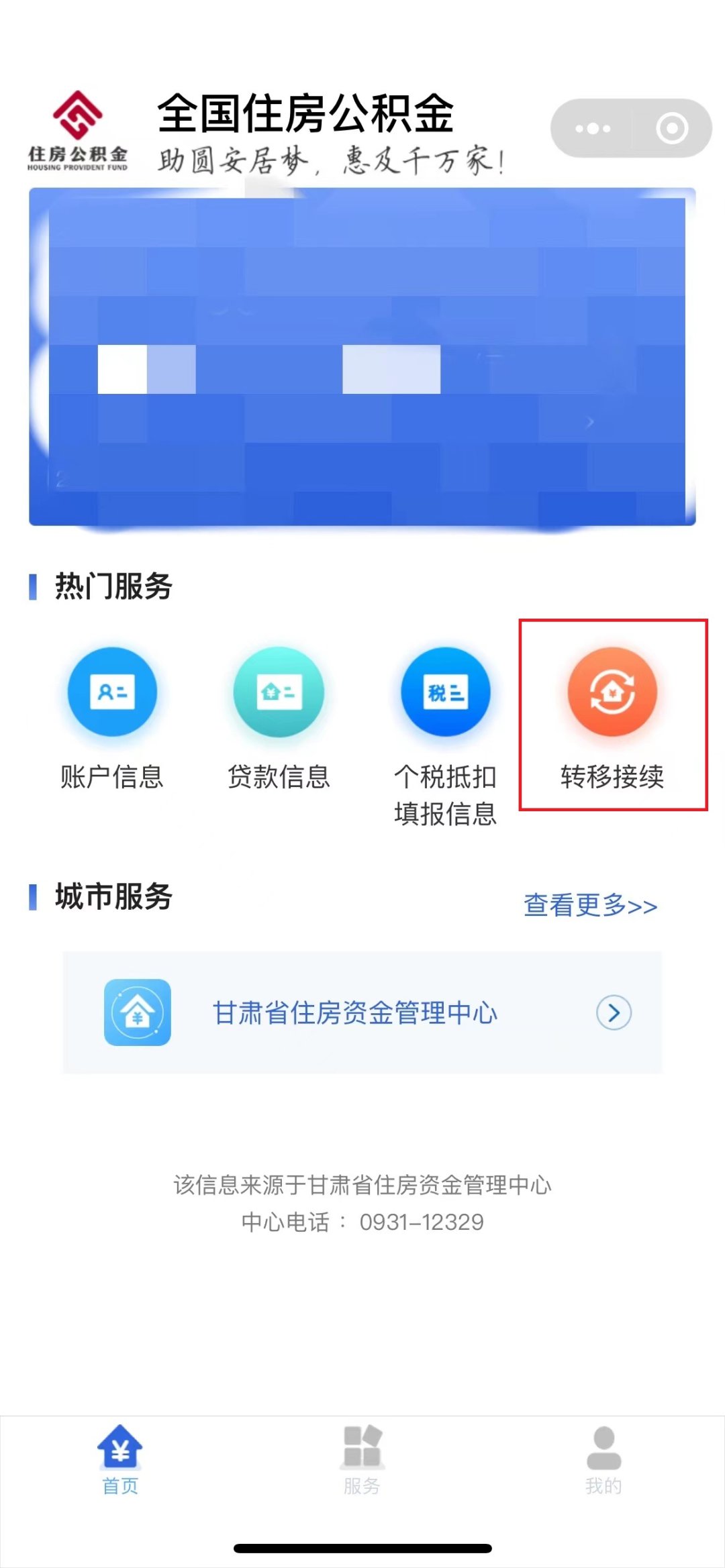Open the blue account summary card
Image resolution: width=725 pixels, height=1568 pixels.
tap(362, 357)
